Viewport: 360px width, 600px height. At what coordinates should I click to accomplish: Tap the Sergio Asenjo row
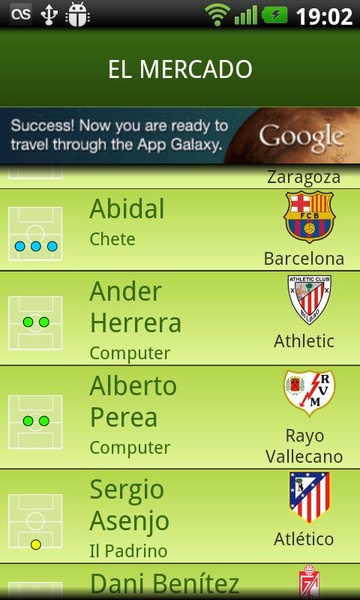tap(180, 516)
